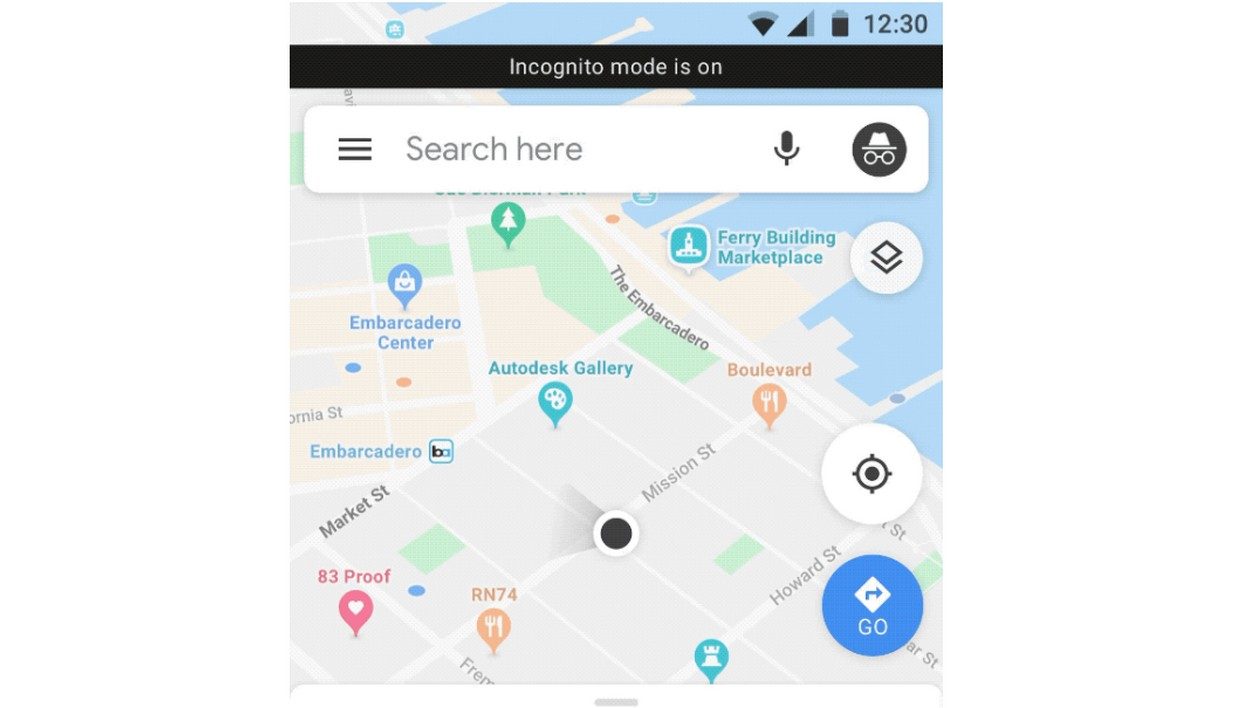1256x708 pixels.
Task: Open the map layers button
Action: tap(886, 258)
